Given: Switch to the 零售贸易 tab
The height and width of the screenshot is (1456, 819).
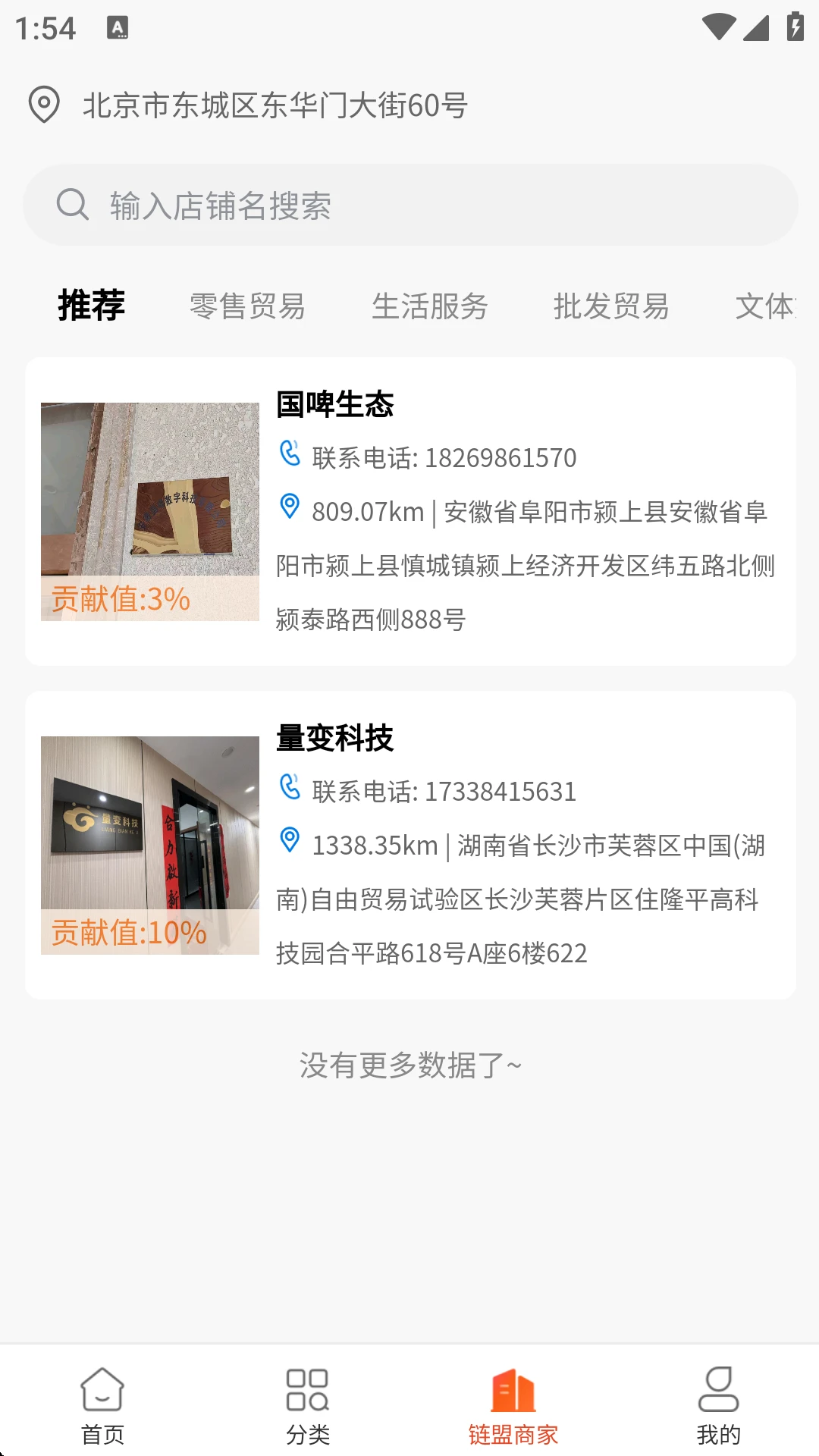Looking at the screenshot, I should (x=247, y=306).
